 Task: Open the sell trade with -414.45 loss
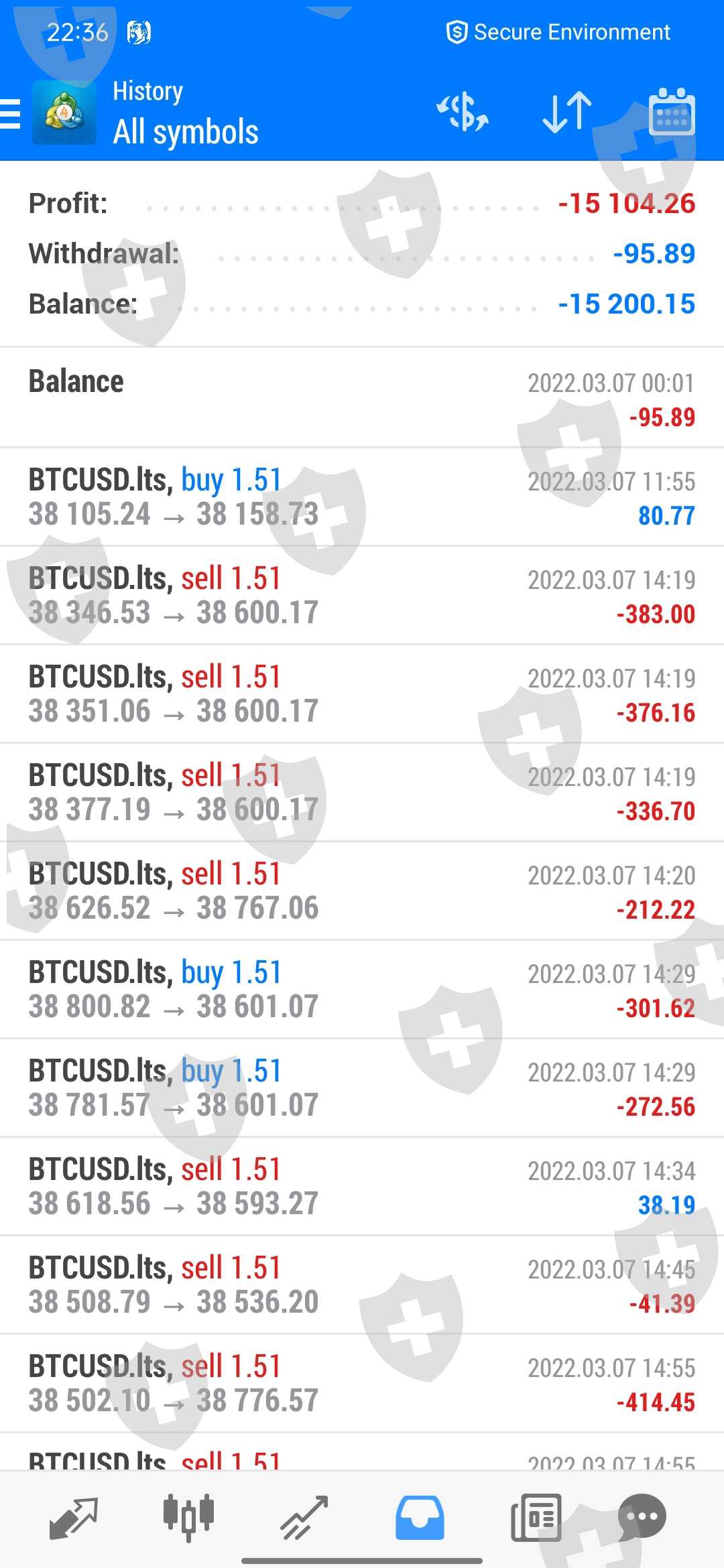point(362,1384)
